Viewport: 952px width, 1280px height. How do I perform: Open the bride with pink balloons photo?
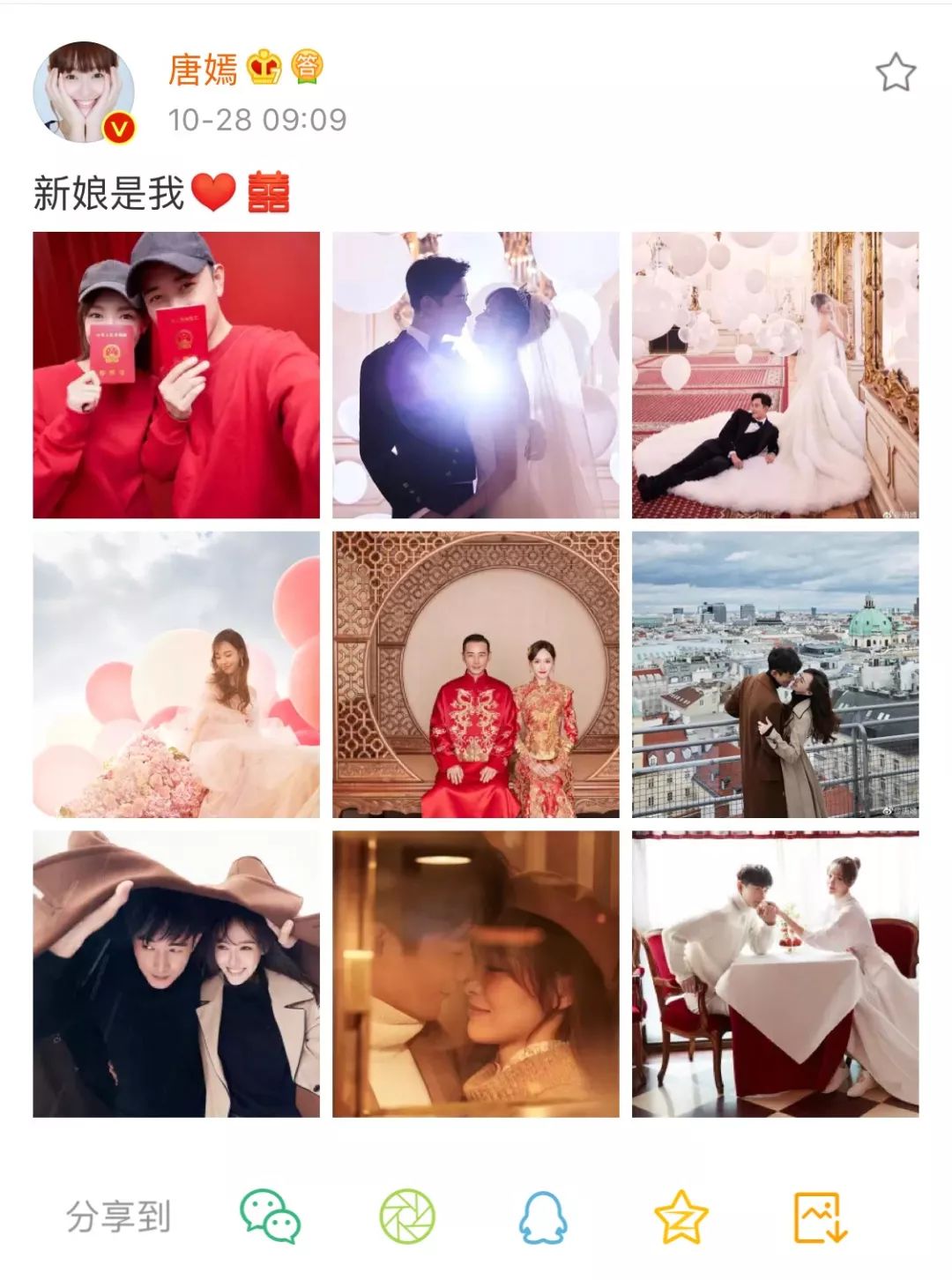[x=176, y=674]
